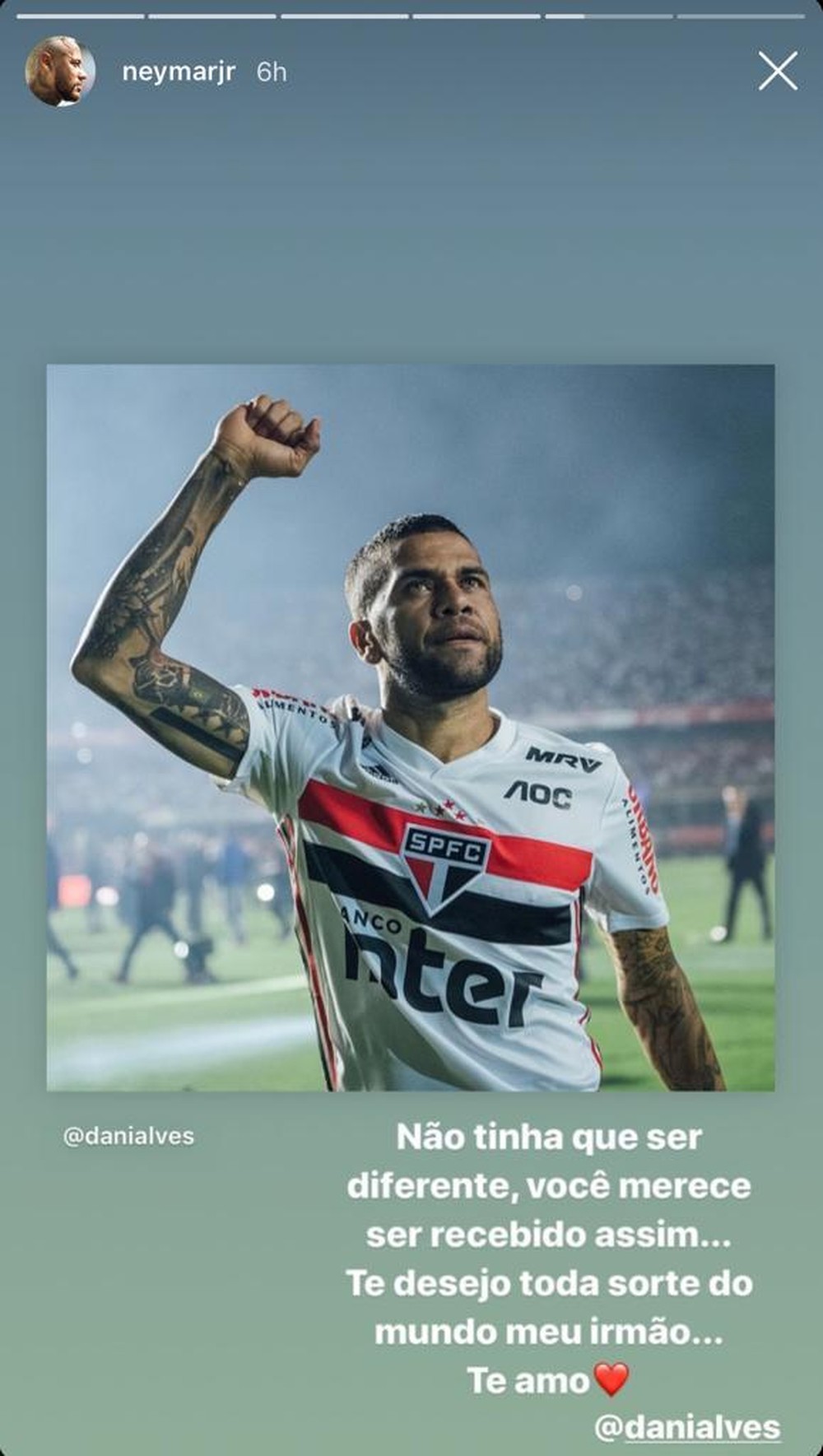This screenshot has height=1456, width=823.
Task: Tap the underlined @danialves mention
Action: click(x=687, y=1428)
